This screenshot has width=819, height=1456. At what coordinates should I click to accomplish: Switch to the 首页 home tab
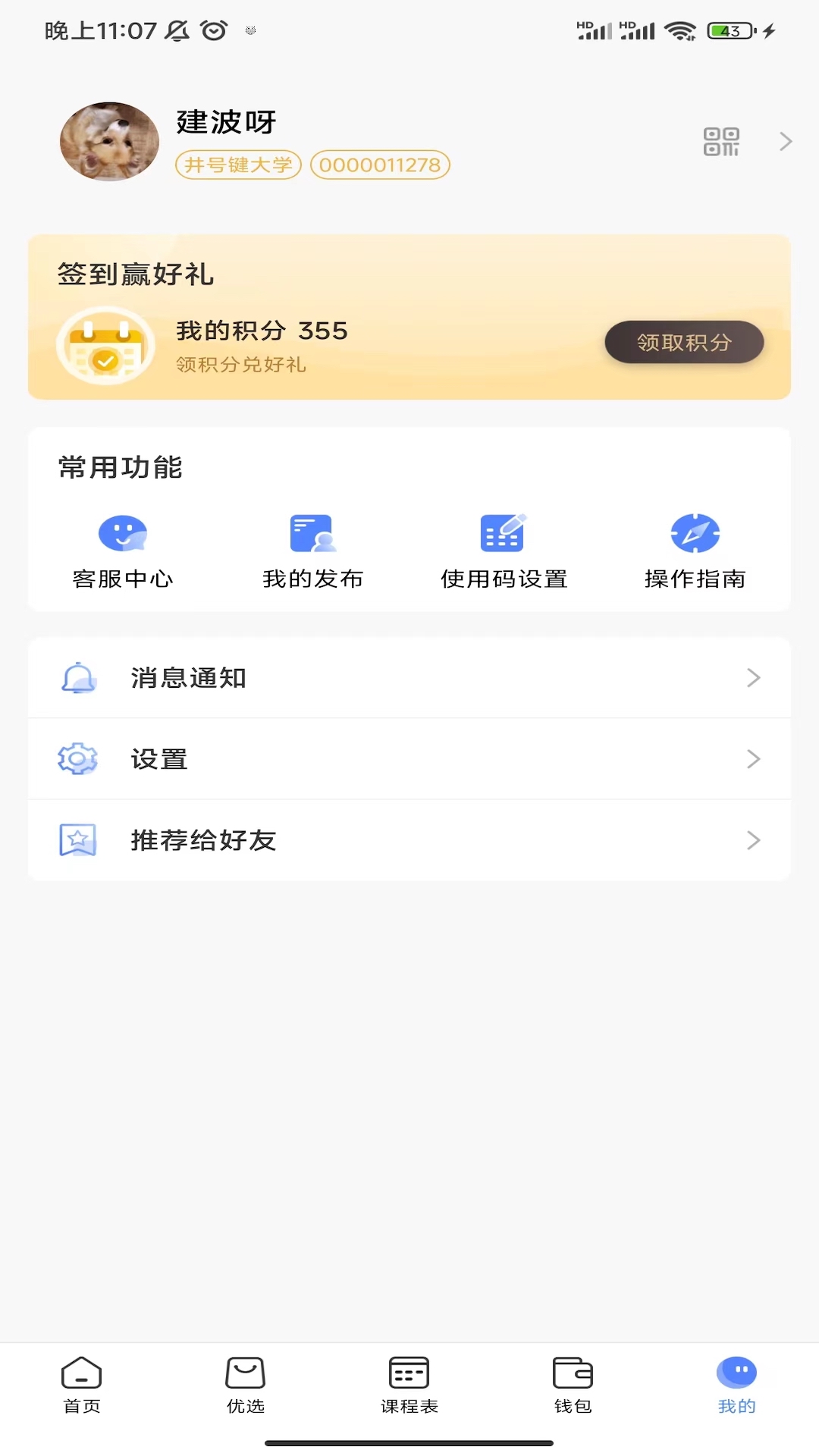click(82, 1385)
